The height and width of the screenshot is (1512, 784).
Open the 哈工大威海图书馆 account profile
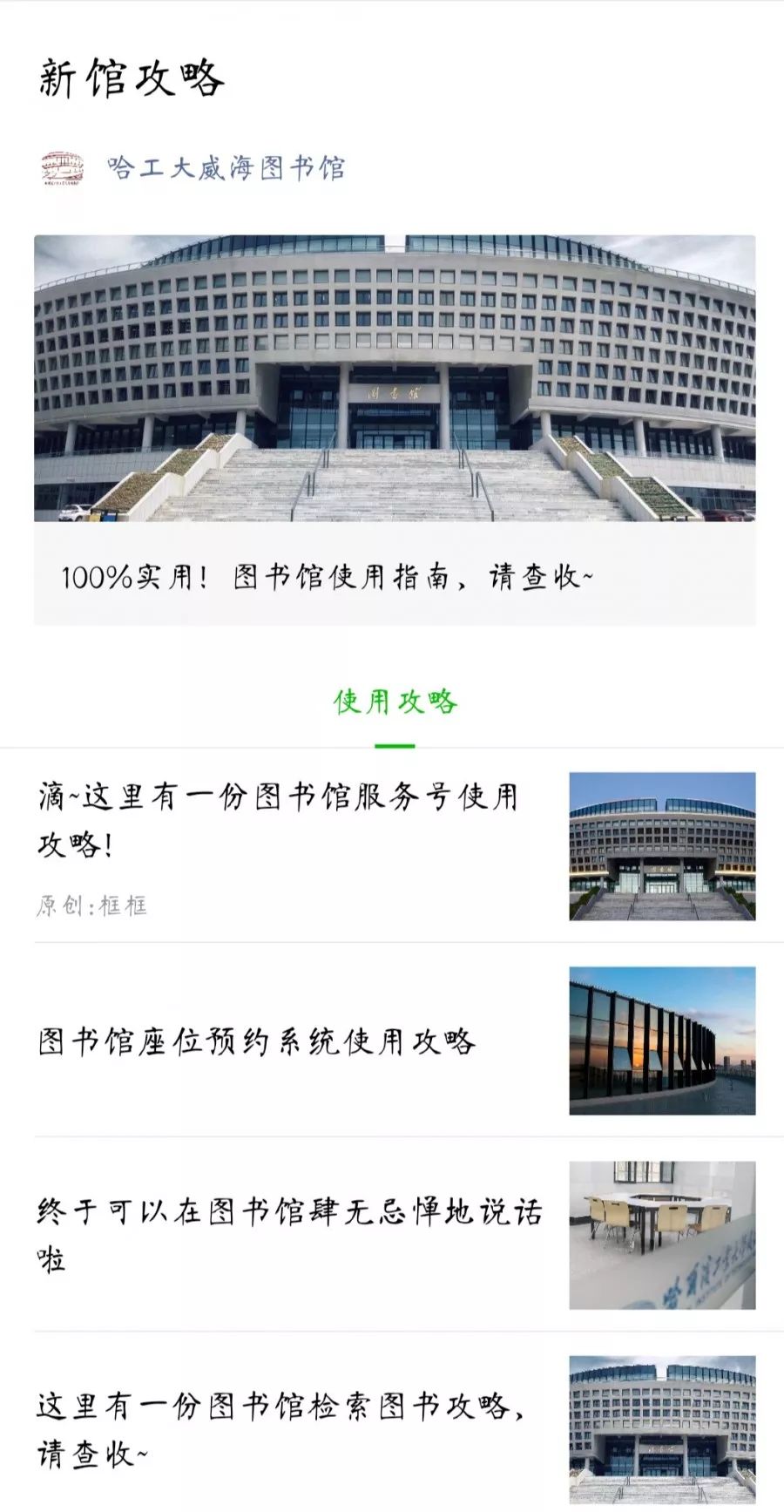[225, 167]
